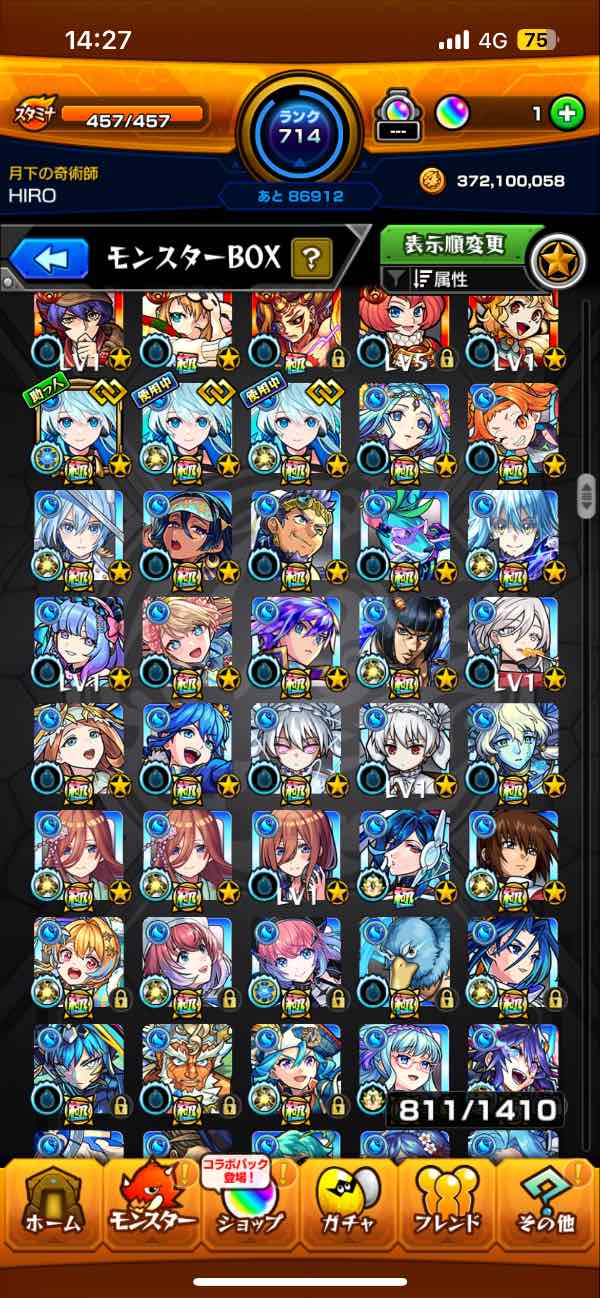Open the 属性 sort filter dropdown
This screenshot has width=600, height=1298.
(x=455, y=279)
